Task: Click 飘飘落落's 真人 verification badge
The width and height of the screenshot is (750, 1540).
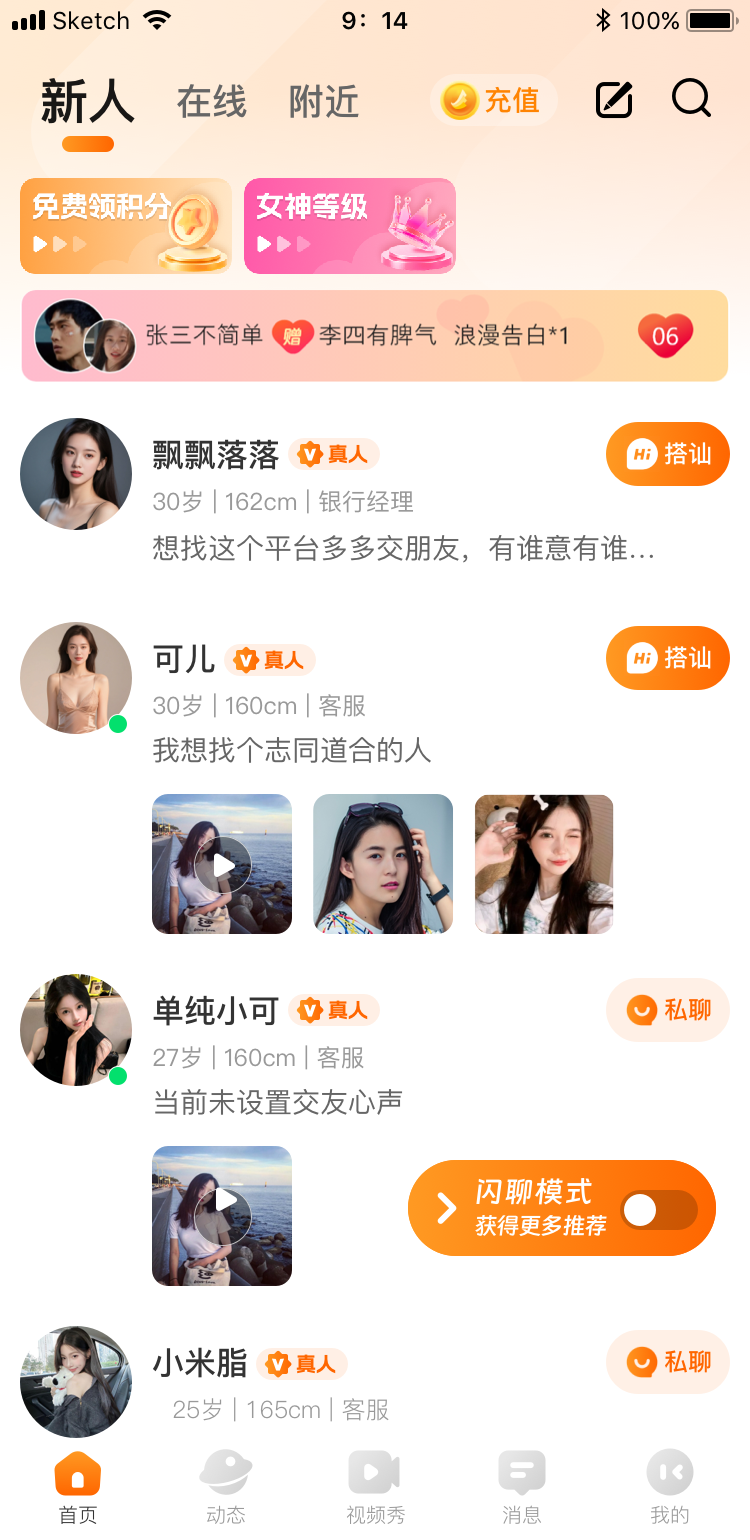Action: click(x=334, y=454)
